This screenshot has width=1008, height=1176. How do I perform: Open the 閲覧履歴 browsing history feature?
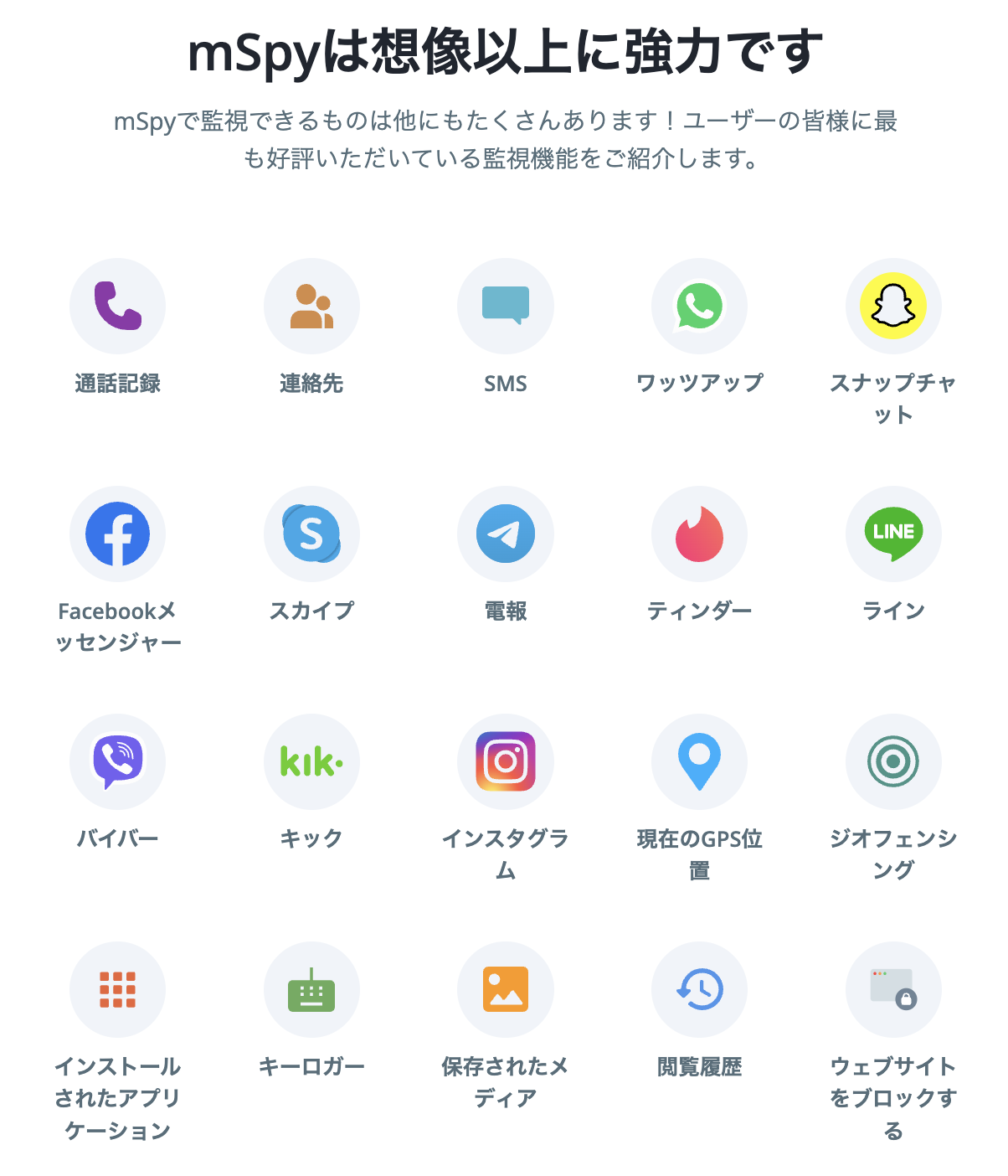coord(699,990)
